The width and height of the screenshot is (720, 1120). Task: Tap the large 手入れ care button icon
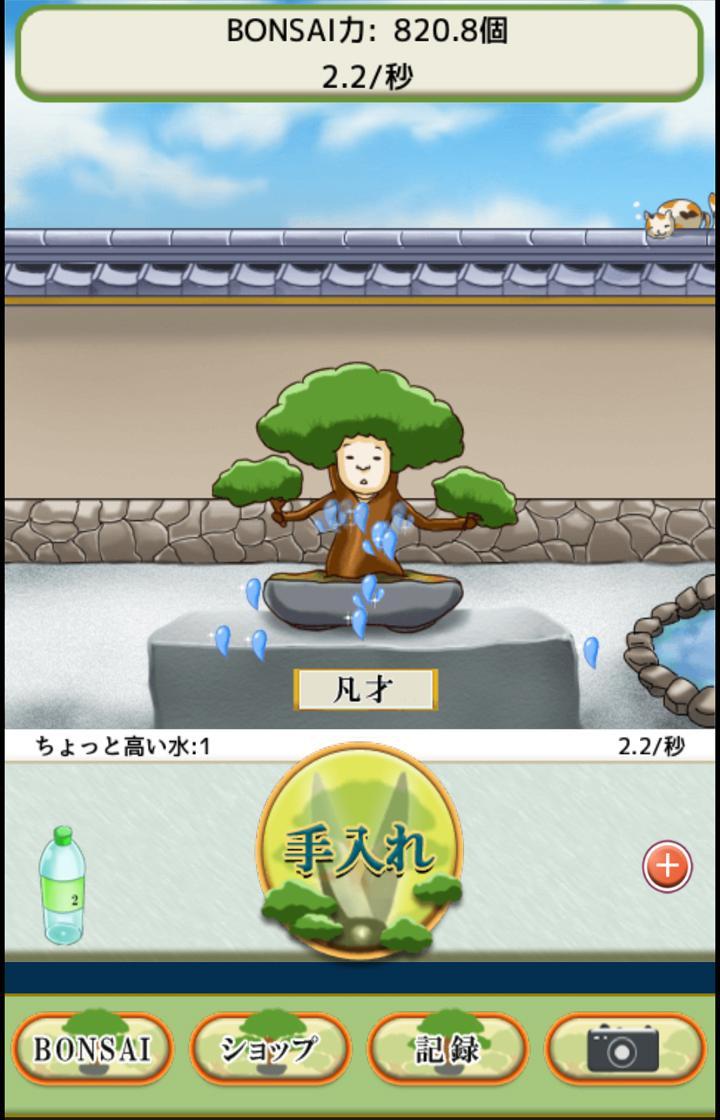point(360,855)
